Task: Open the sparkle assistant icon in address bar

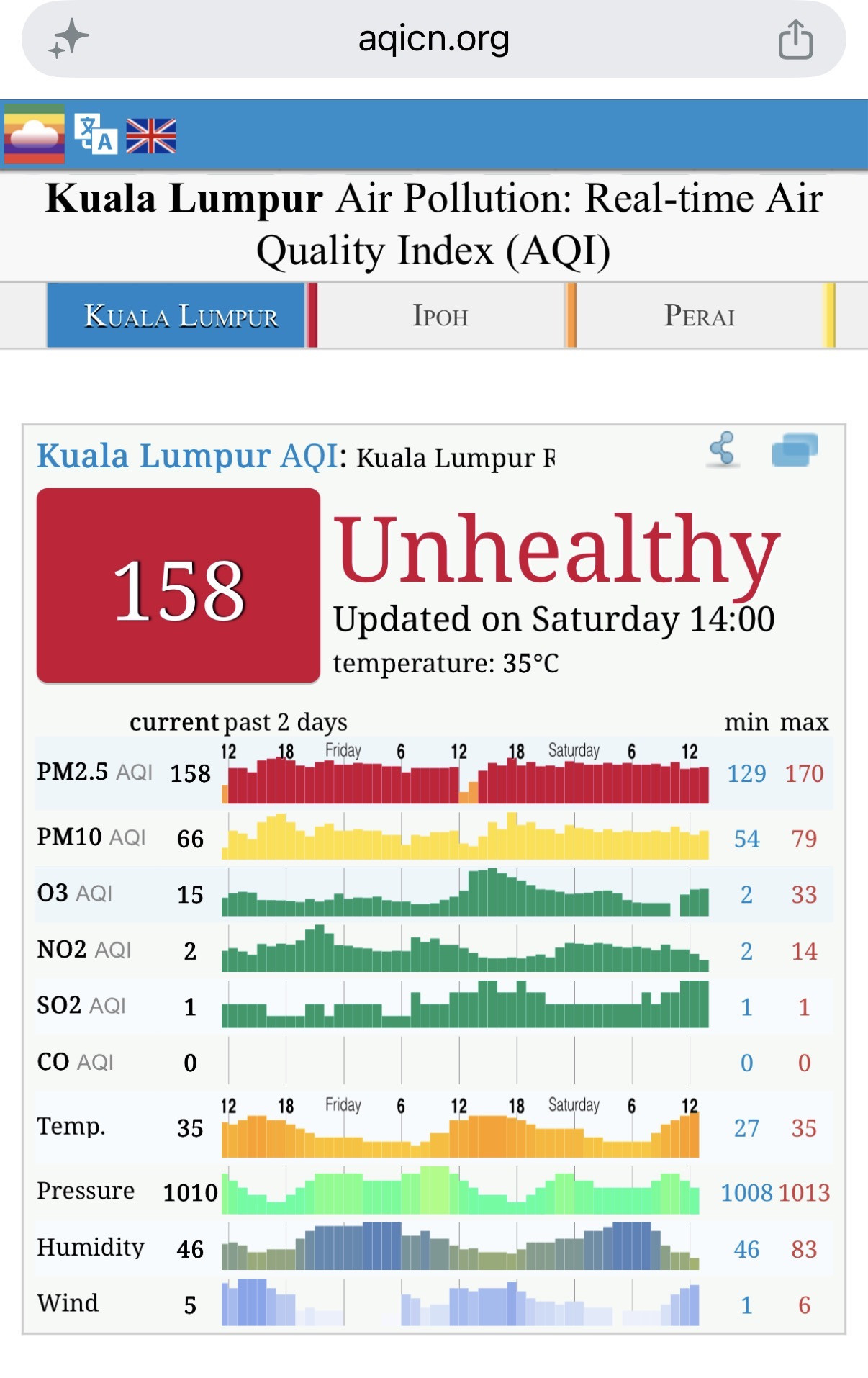Action: pos(68,39)
